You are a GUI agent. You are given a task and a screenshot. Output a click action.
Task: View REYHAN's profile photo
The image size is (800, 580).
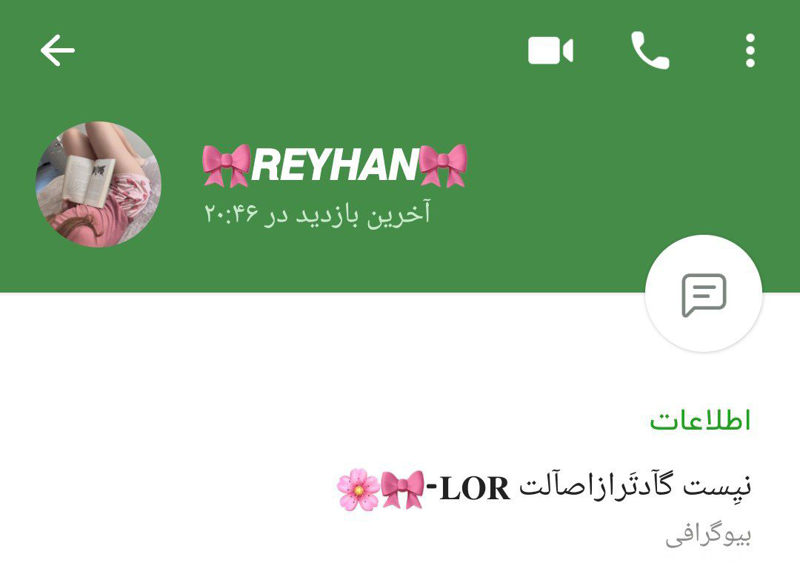point(98,184)
